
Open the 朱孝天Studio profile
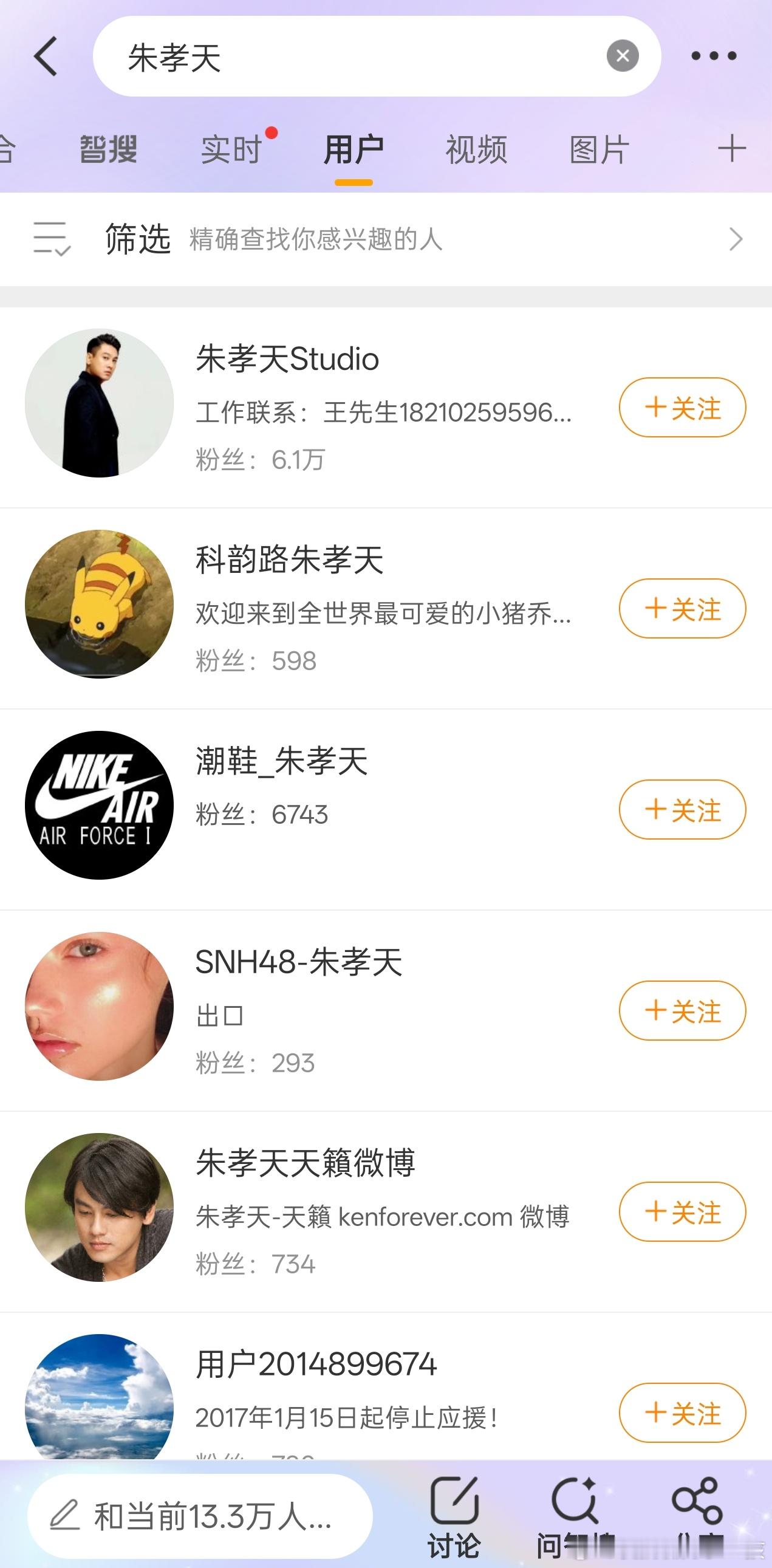pos(287,359)
